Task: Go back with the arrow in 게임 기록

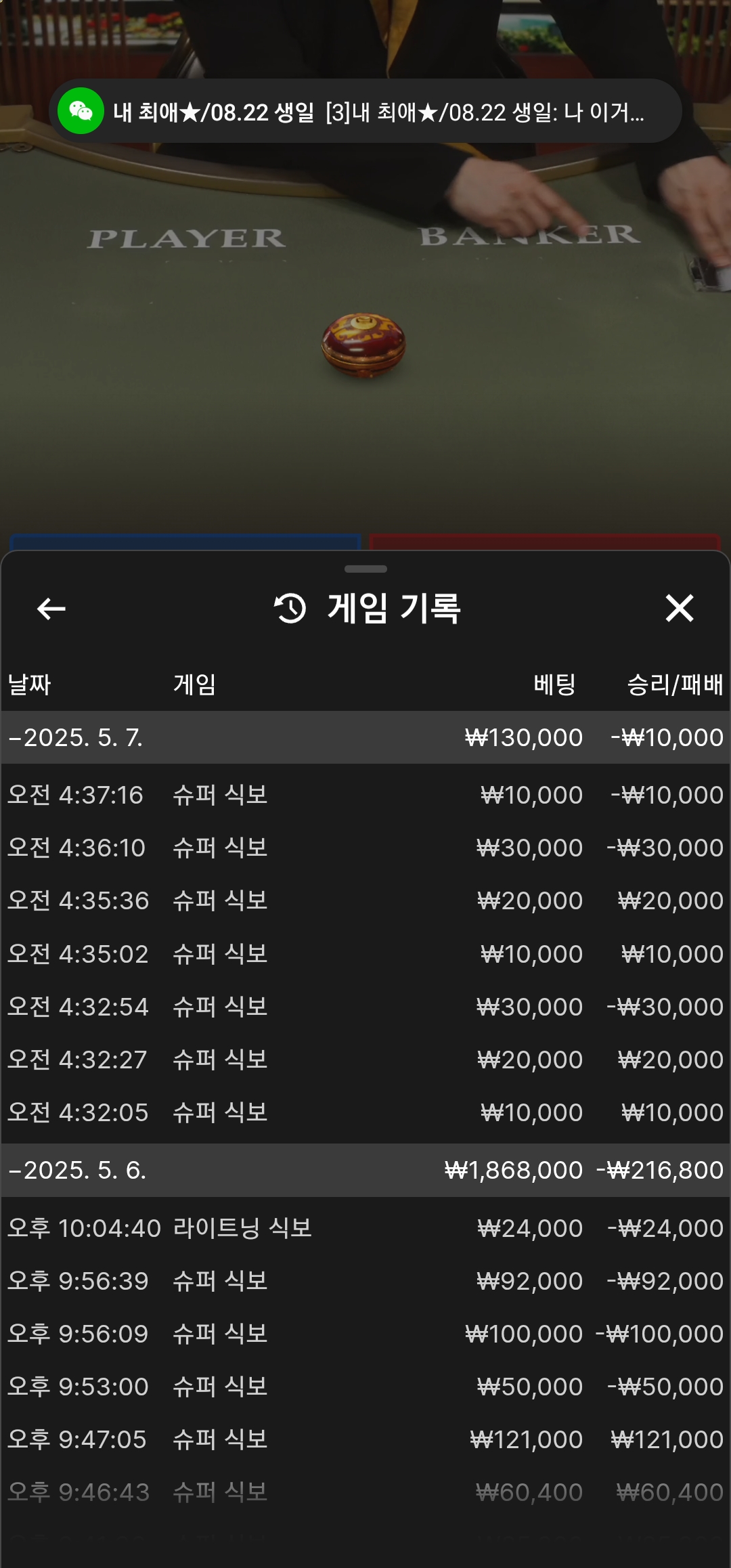Action: click(x=51, y=609)
